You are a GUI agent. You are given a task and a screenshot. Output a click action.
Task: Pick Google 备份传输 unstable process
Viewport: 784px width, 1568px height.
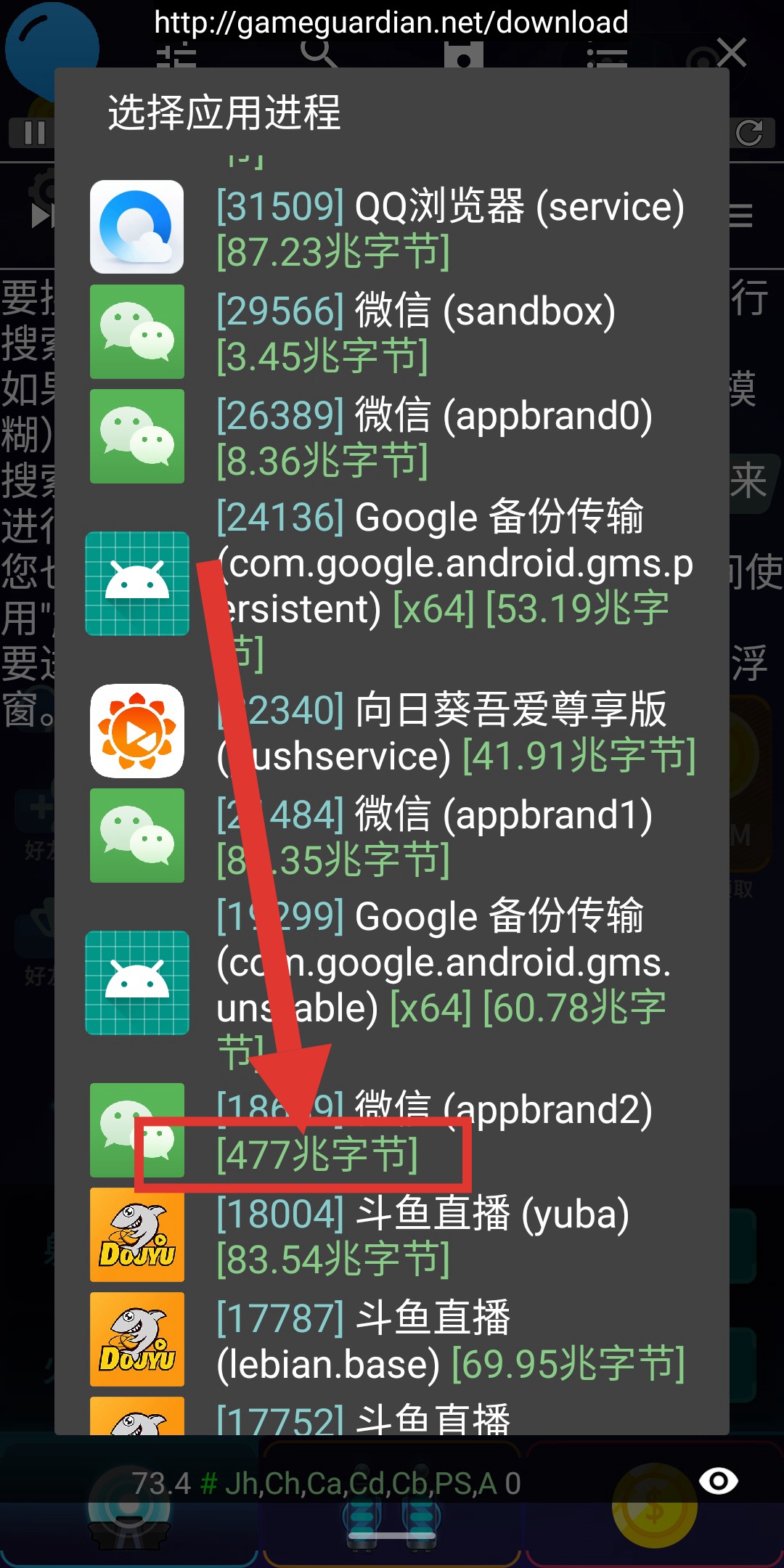(443, 984)
